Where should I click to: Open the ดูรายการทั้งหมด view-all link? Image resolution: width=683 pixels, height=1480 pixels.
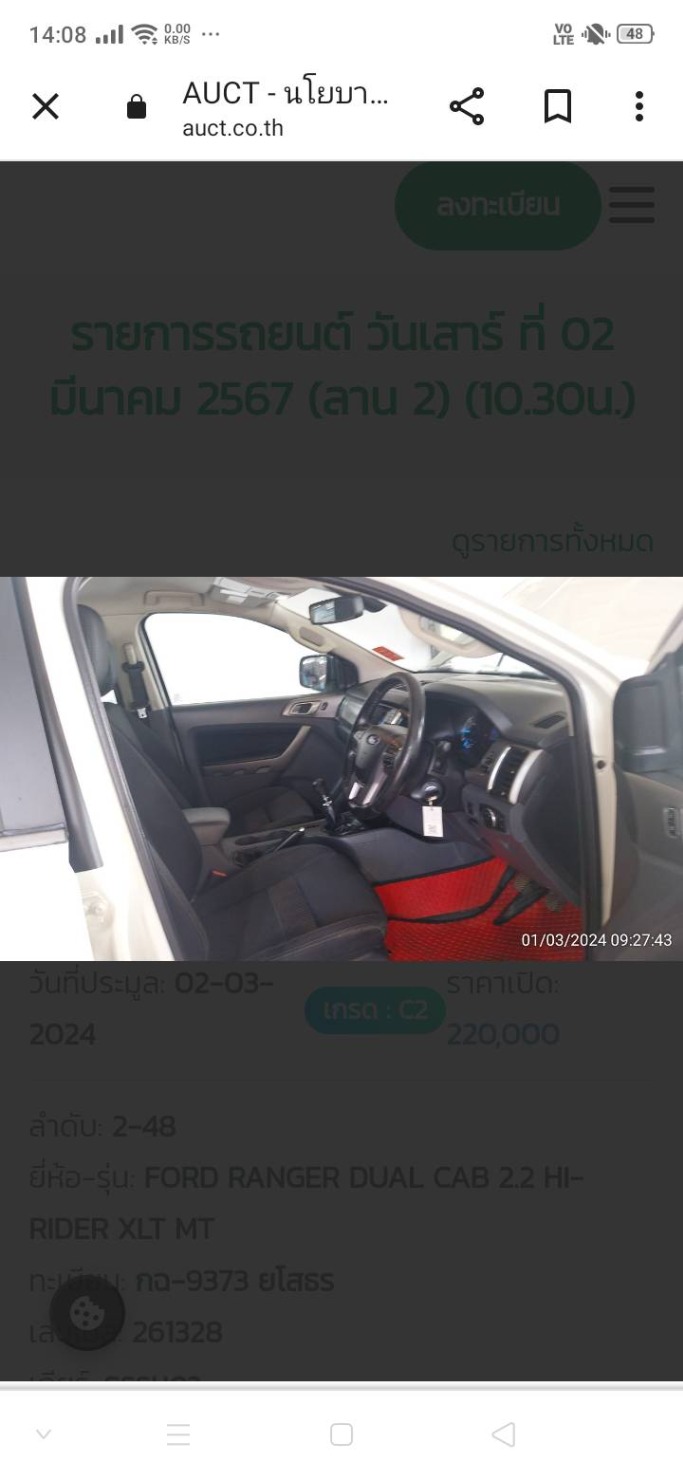coord(552,542)
